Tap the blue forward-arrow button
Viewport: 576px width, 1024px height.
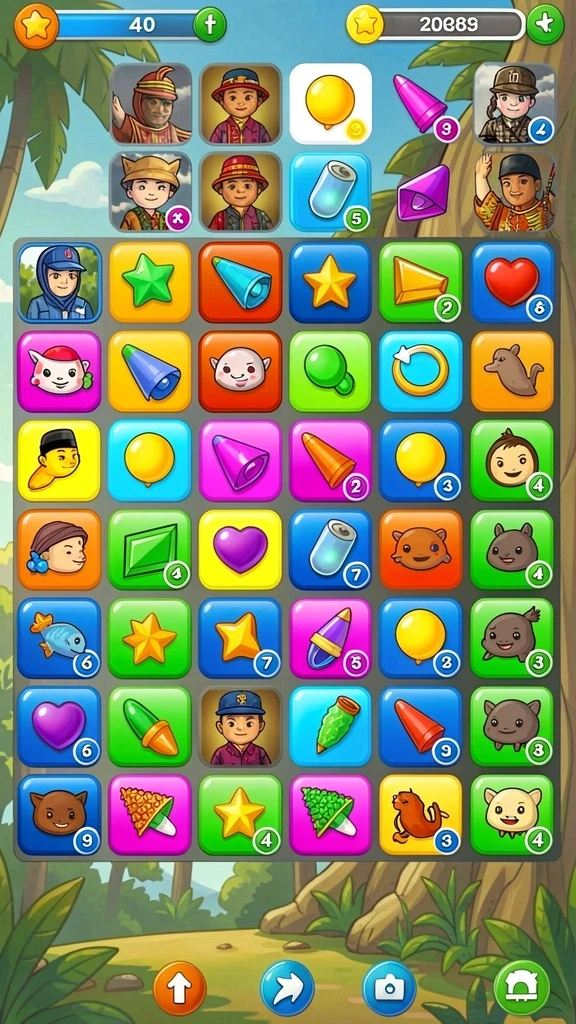pos(287,988)
